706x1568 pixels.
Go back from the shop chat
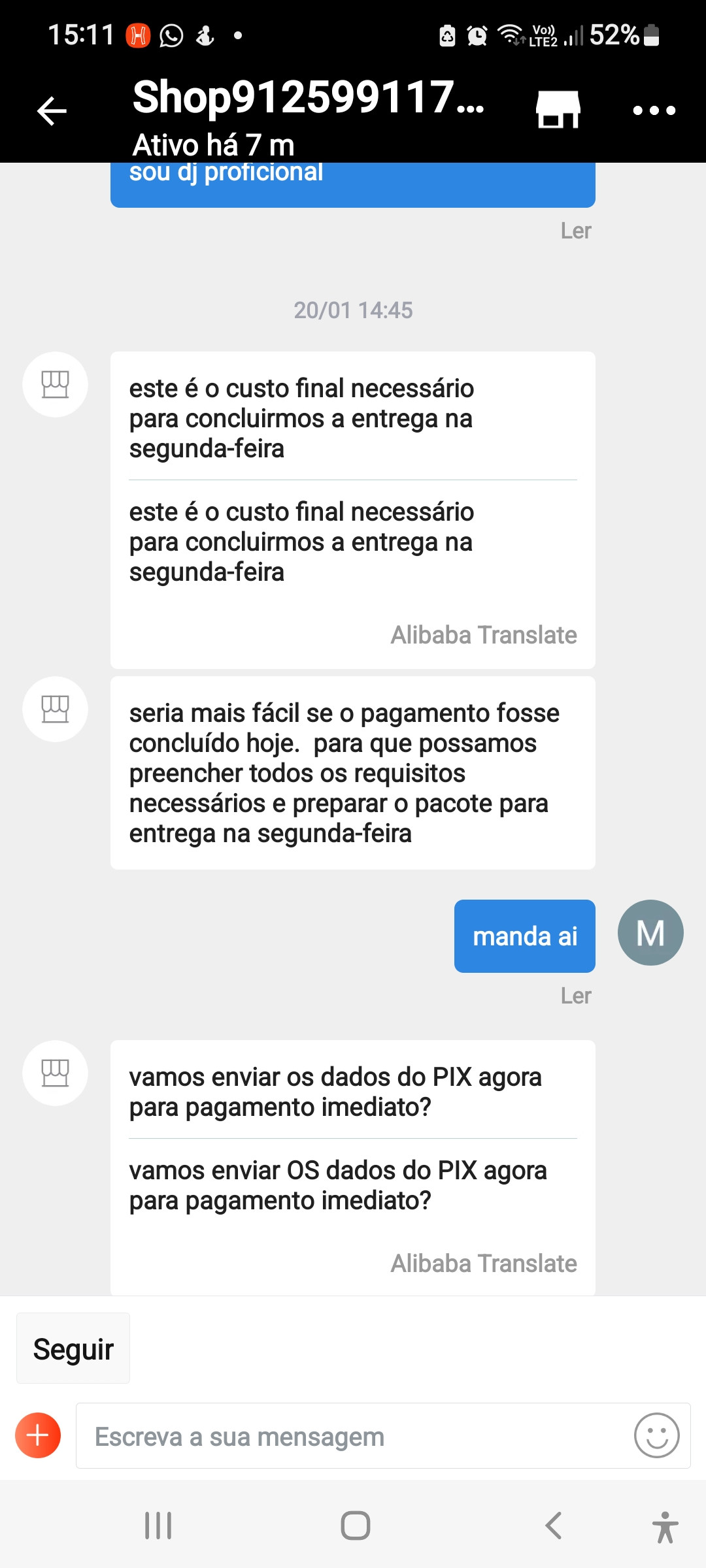tap(52, 110)
